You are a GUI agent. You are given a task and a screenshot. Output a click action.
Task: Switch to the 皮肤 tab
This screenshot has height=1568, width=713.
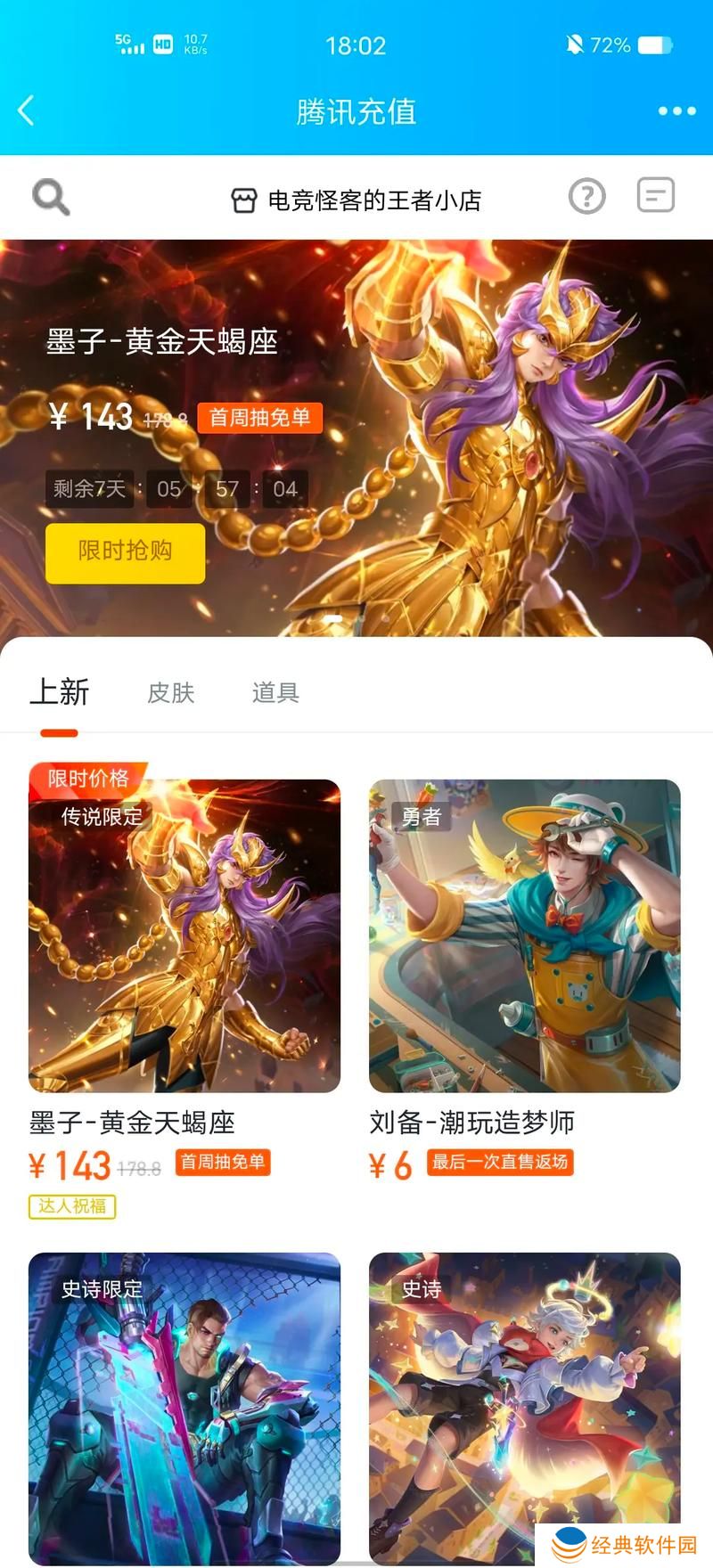(170, 692)
